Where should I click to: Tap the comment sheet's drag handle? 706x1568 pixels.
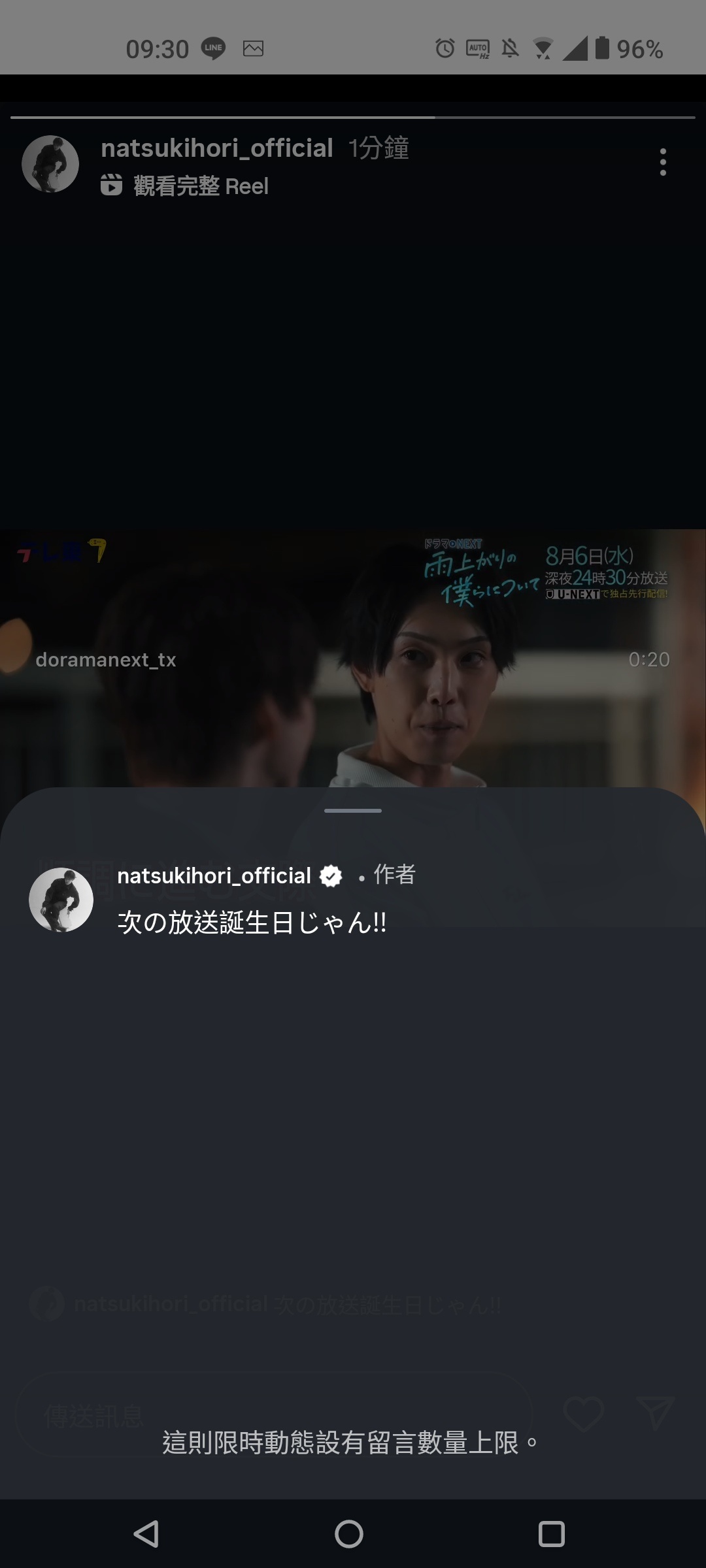tap(353, 811)
